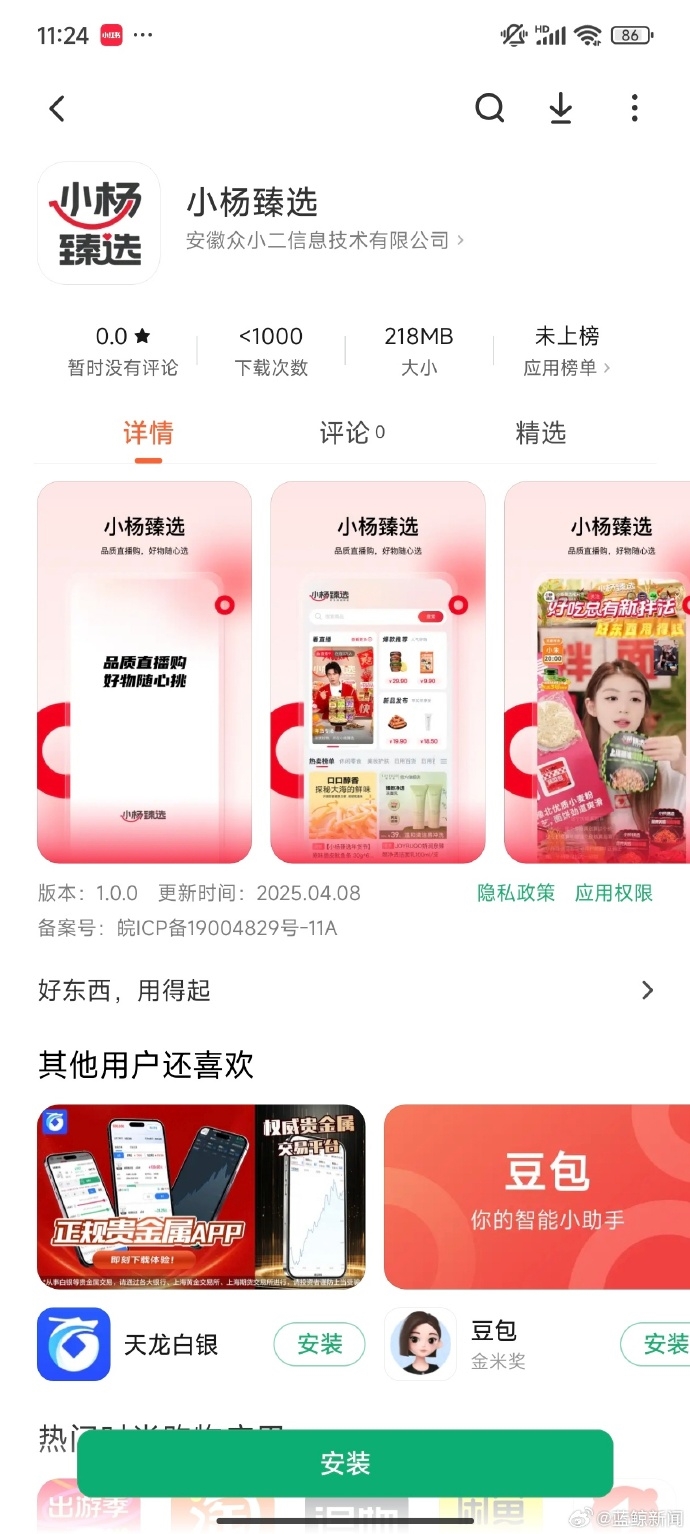Open the first 品质直播购 screenshot

[x=144, y=672]
